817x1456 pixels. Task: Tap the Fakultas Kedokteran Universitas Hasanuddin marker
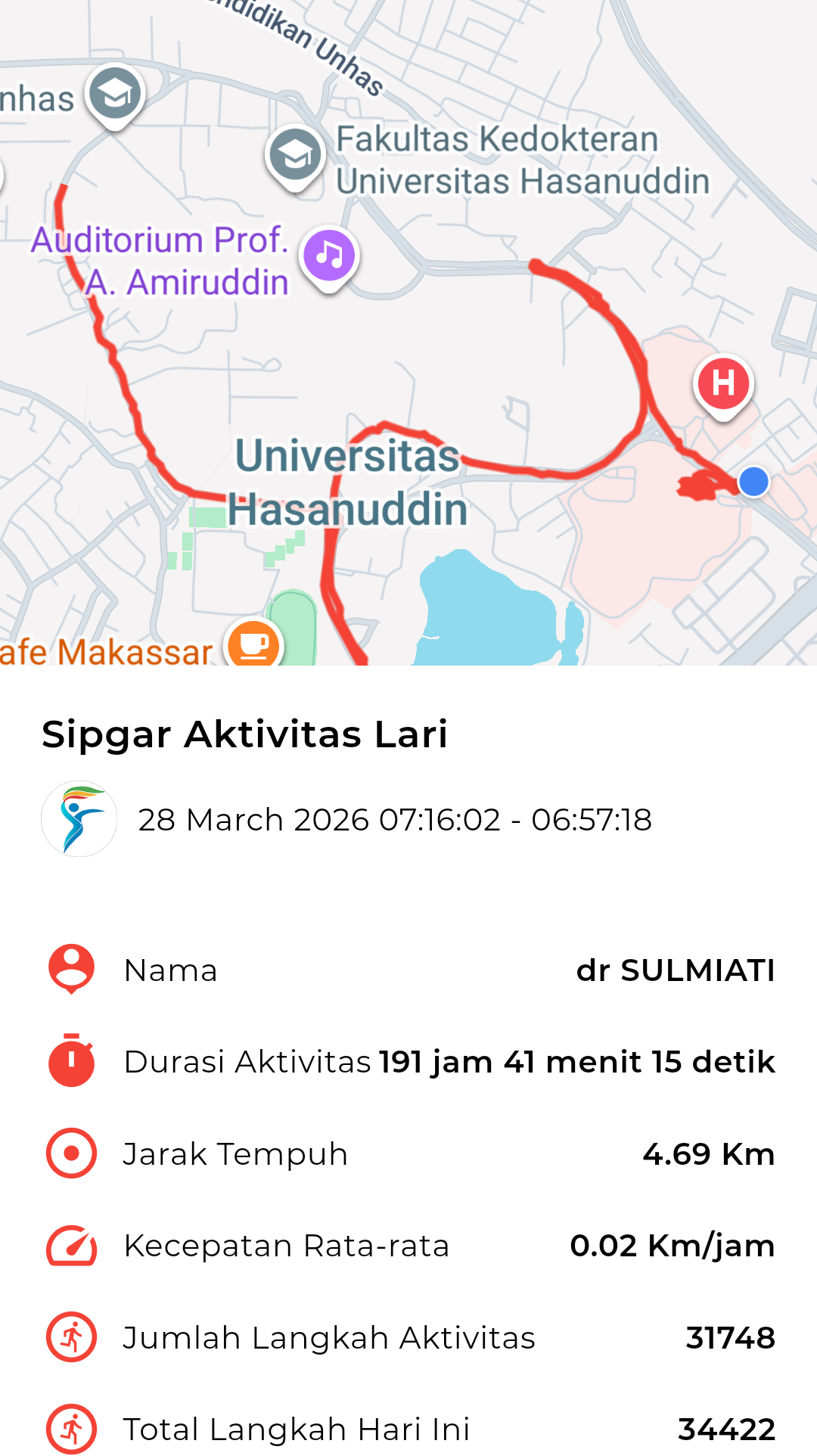point(295,156)
